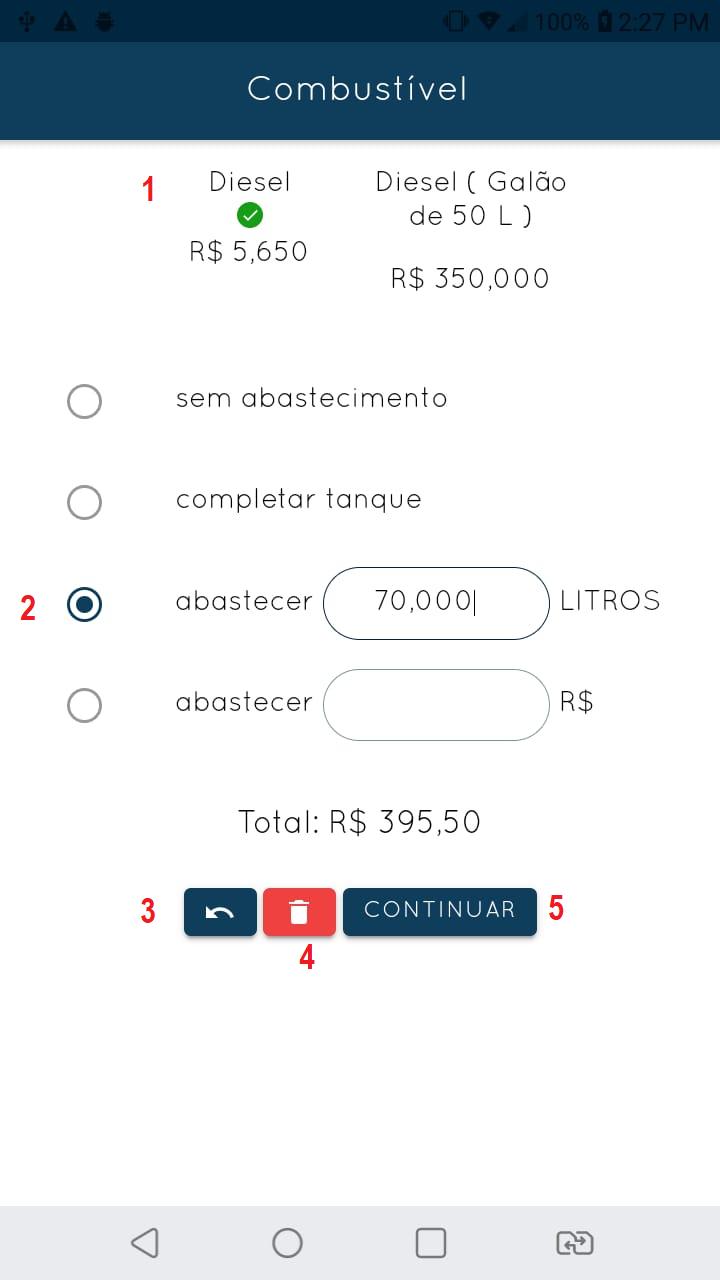Click the empty R$ amount field
720x1280 pixels.
click(x=436, y=704)
